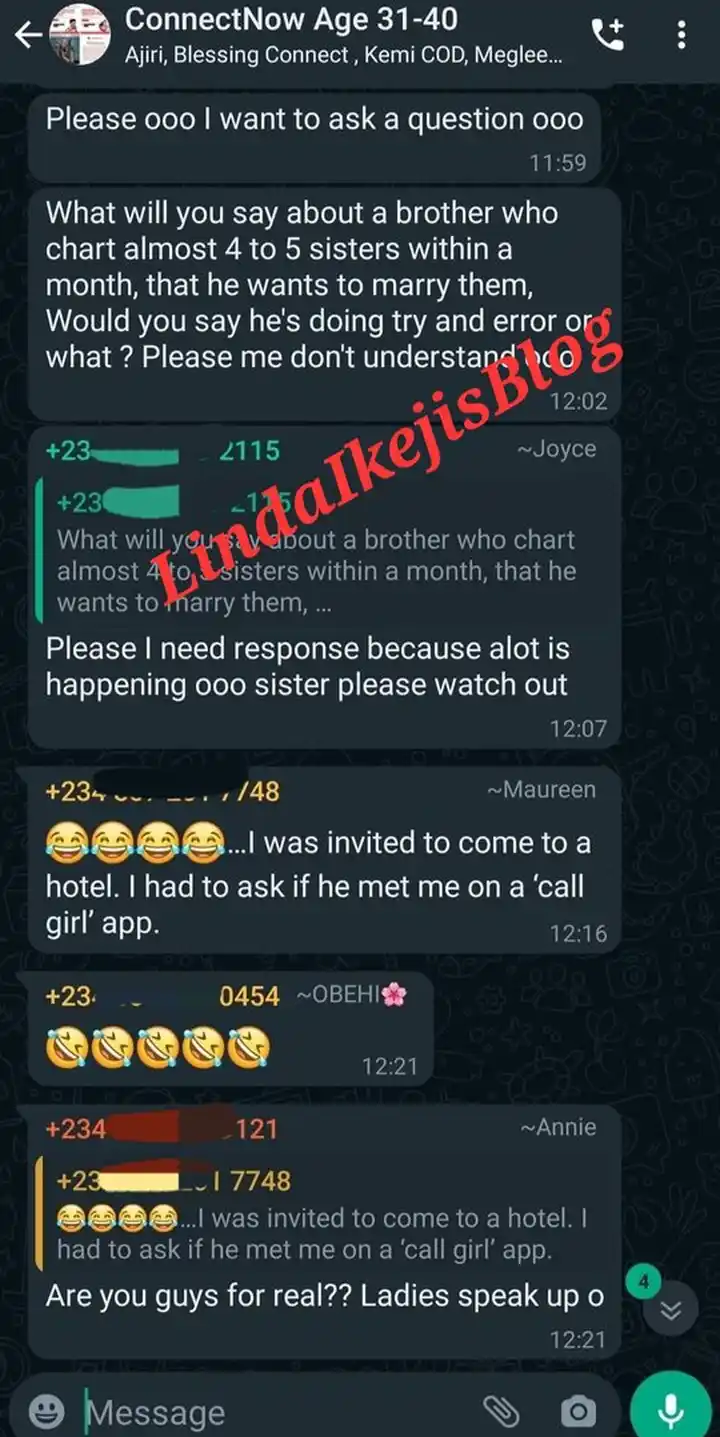
Task: Open the quoted hotel message in Annie's reply
Action: click(x=320, y=1216)
